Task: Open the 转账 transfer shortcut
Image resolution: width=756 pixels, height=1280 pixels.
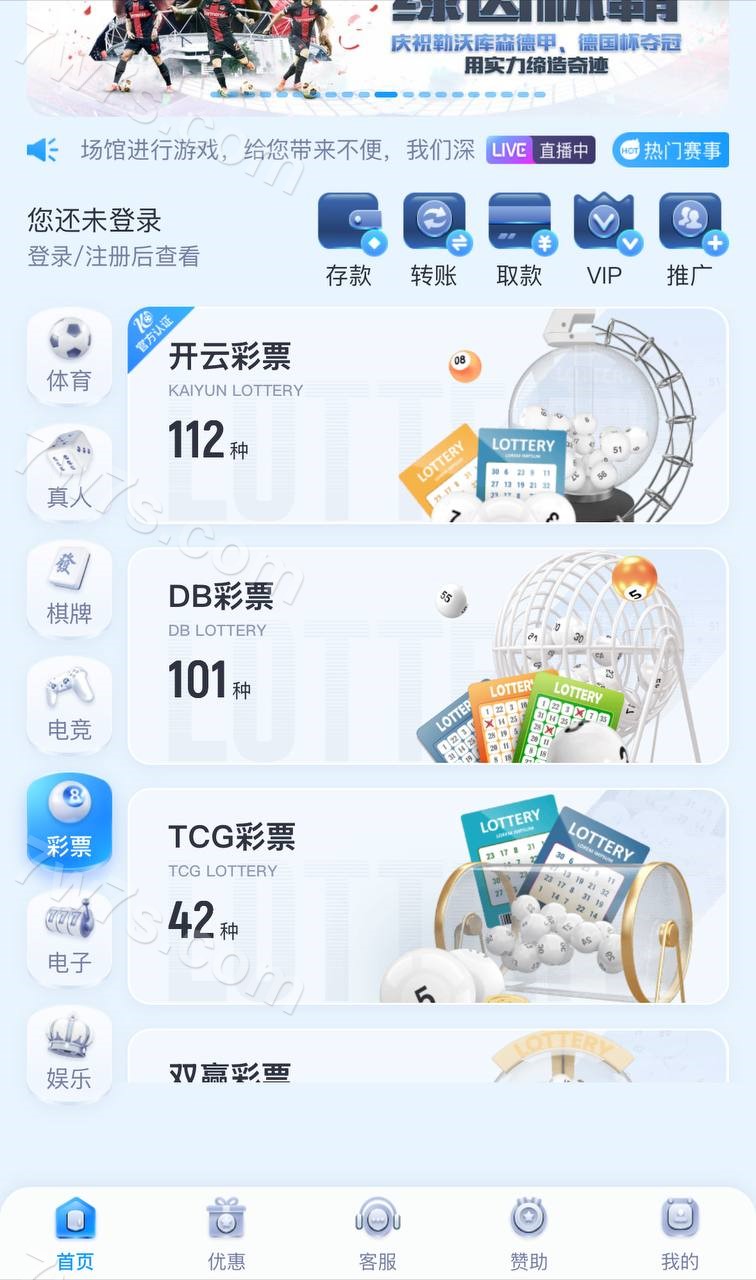Action: pos(434,240)
